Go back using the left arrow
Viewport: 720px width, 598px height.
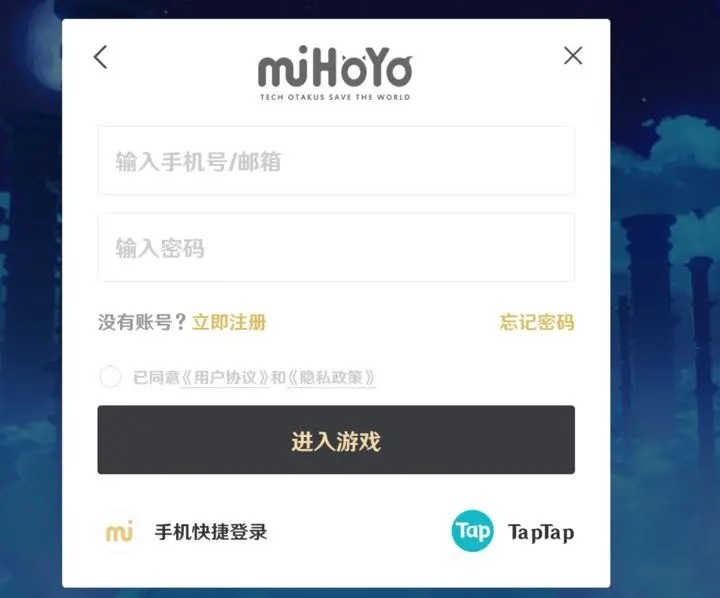click(100, 57)
